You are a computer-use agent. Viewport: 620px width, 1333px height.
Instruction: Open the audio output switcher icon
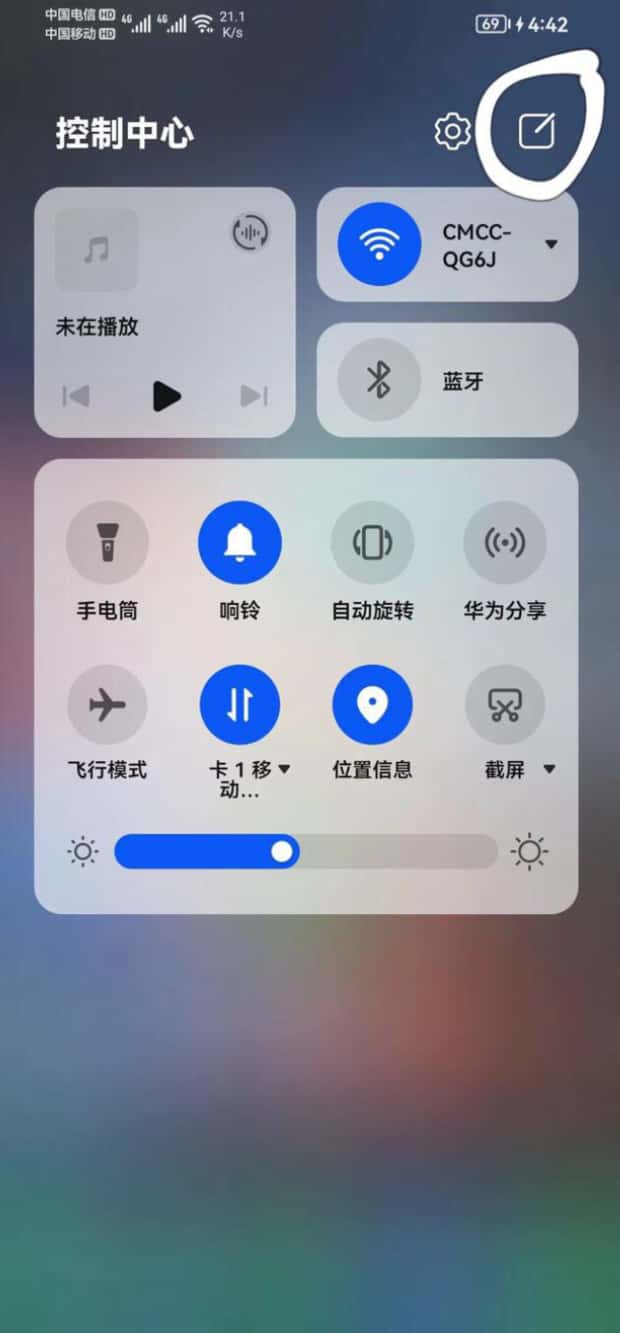(x=250, y=233)
